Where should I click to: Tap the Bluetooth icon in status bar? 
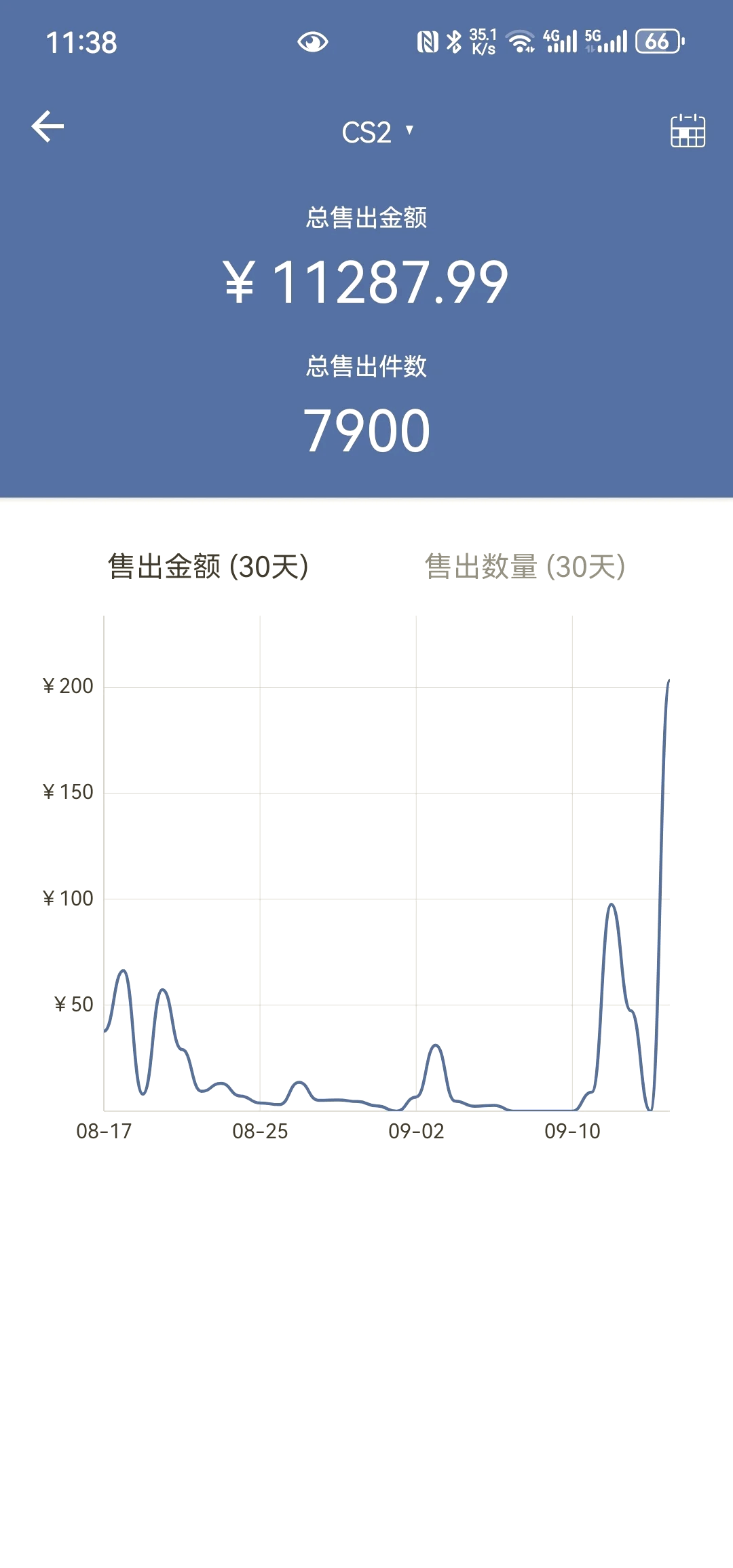453,41
